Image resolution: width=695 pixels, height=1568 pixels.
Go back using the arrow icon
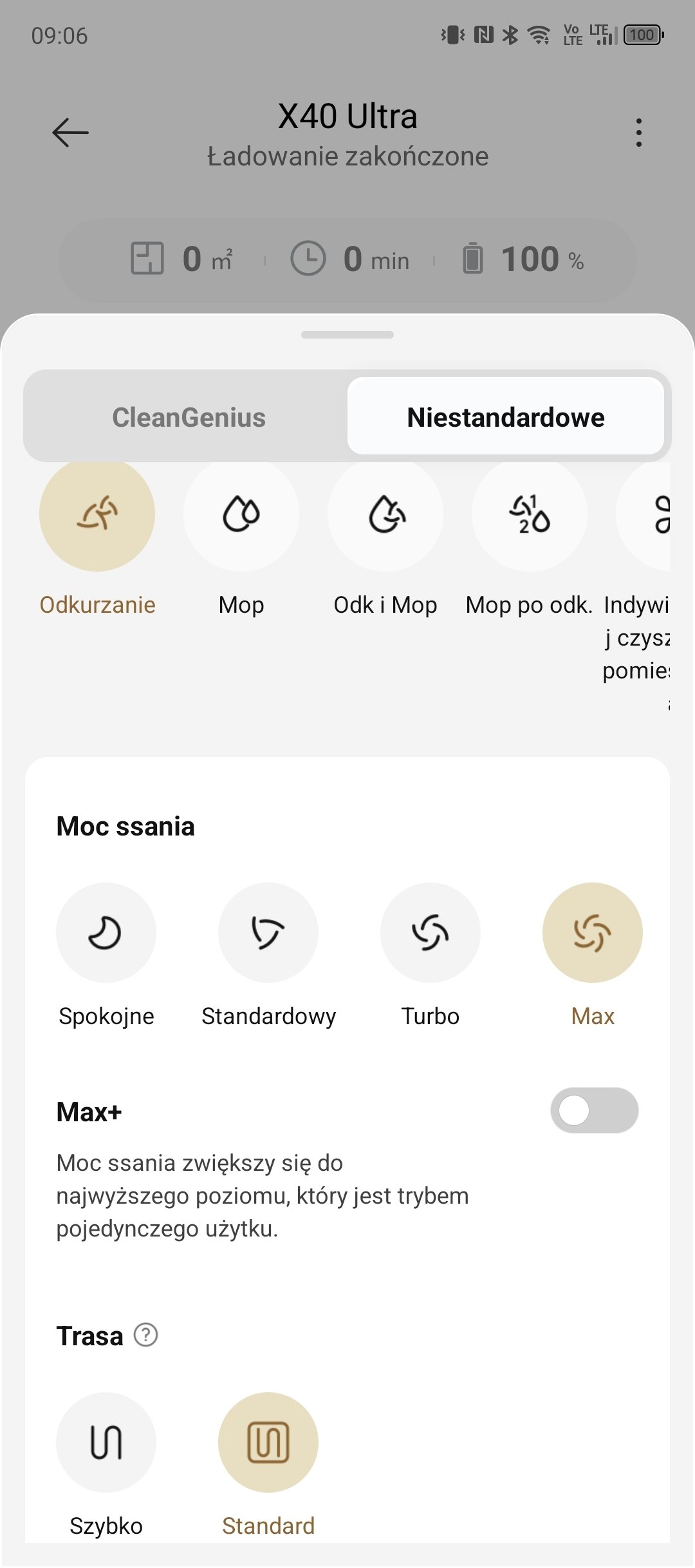click(70, 133)
